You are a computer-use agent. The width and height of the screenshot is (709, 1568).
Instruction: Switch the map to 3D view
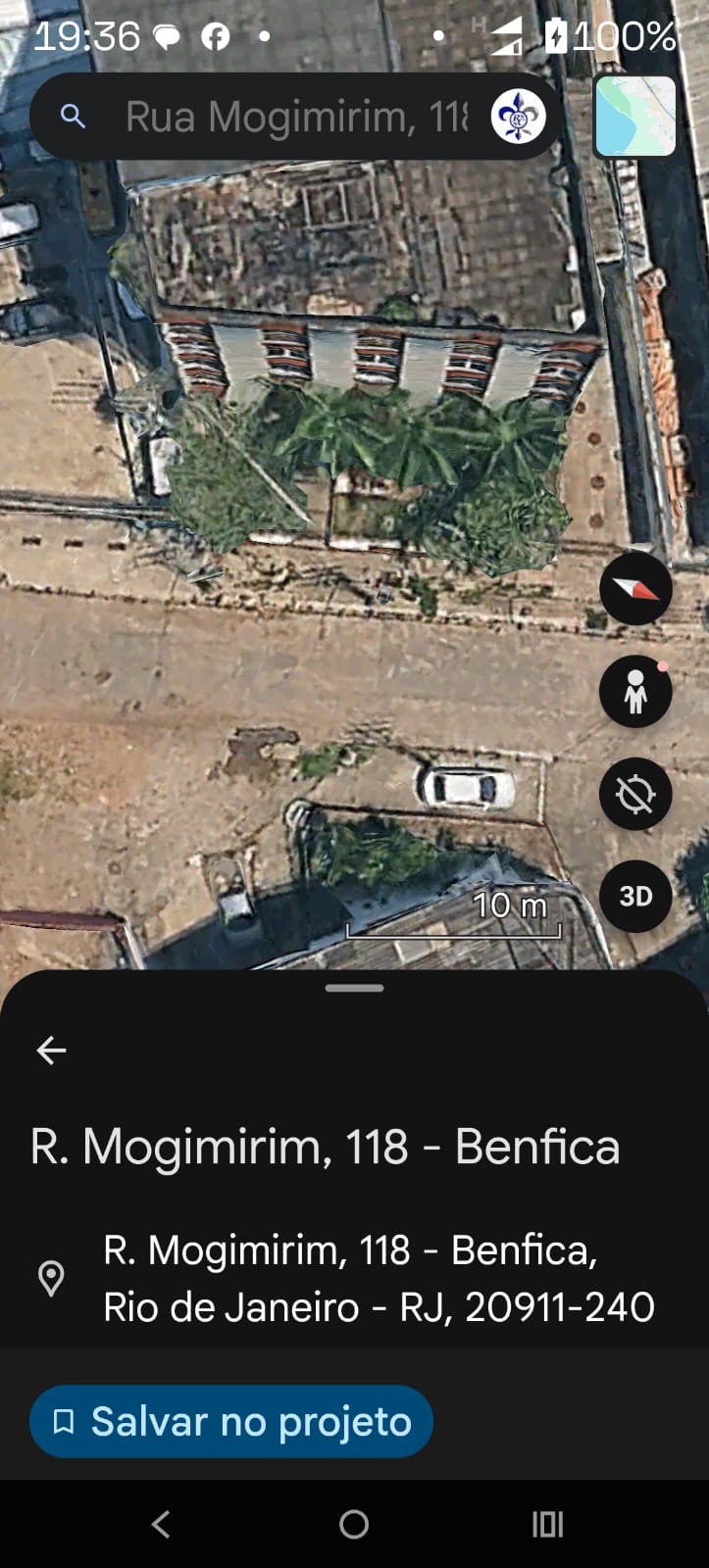pos(635,896)
